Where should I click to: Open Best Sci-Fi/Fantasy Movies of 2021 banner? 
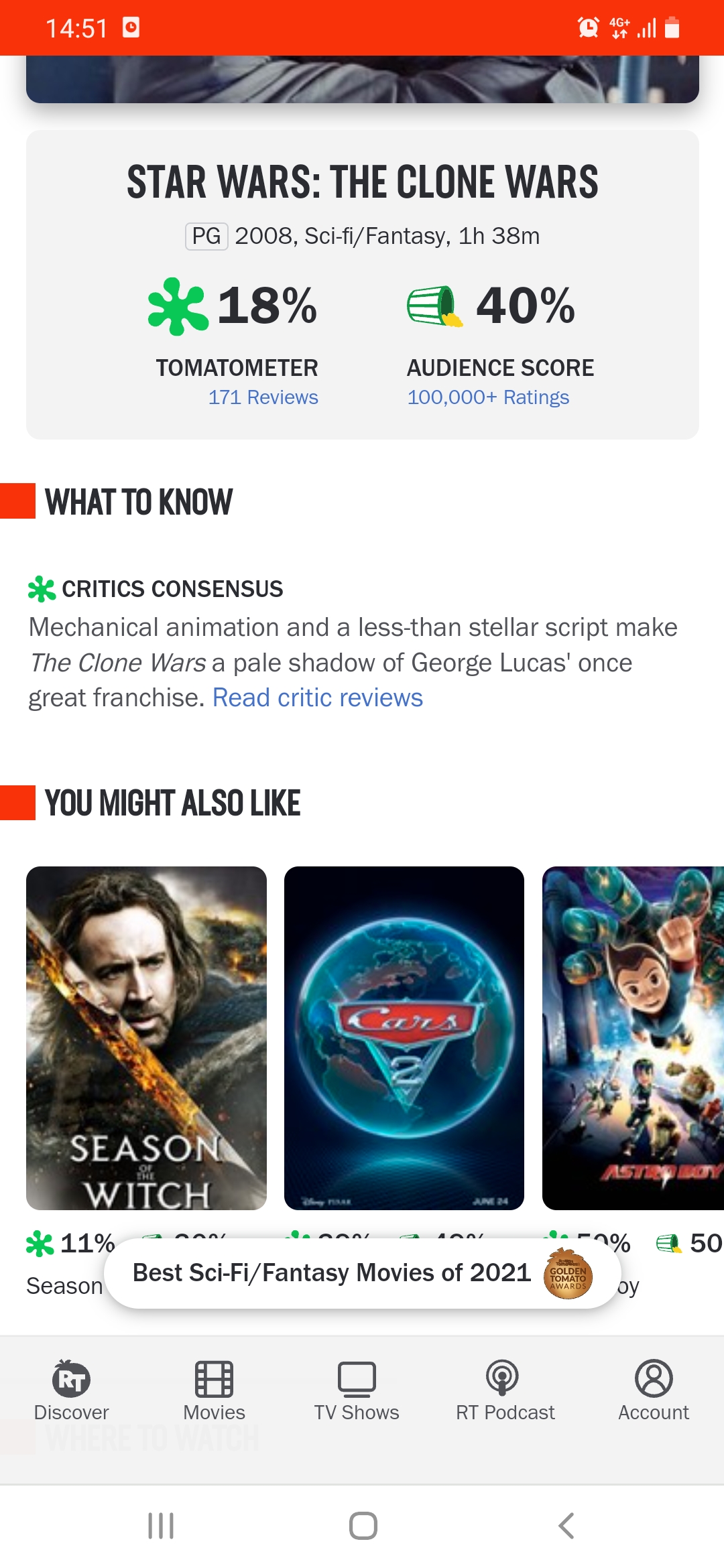point(363,1273)
